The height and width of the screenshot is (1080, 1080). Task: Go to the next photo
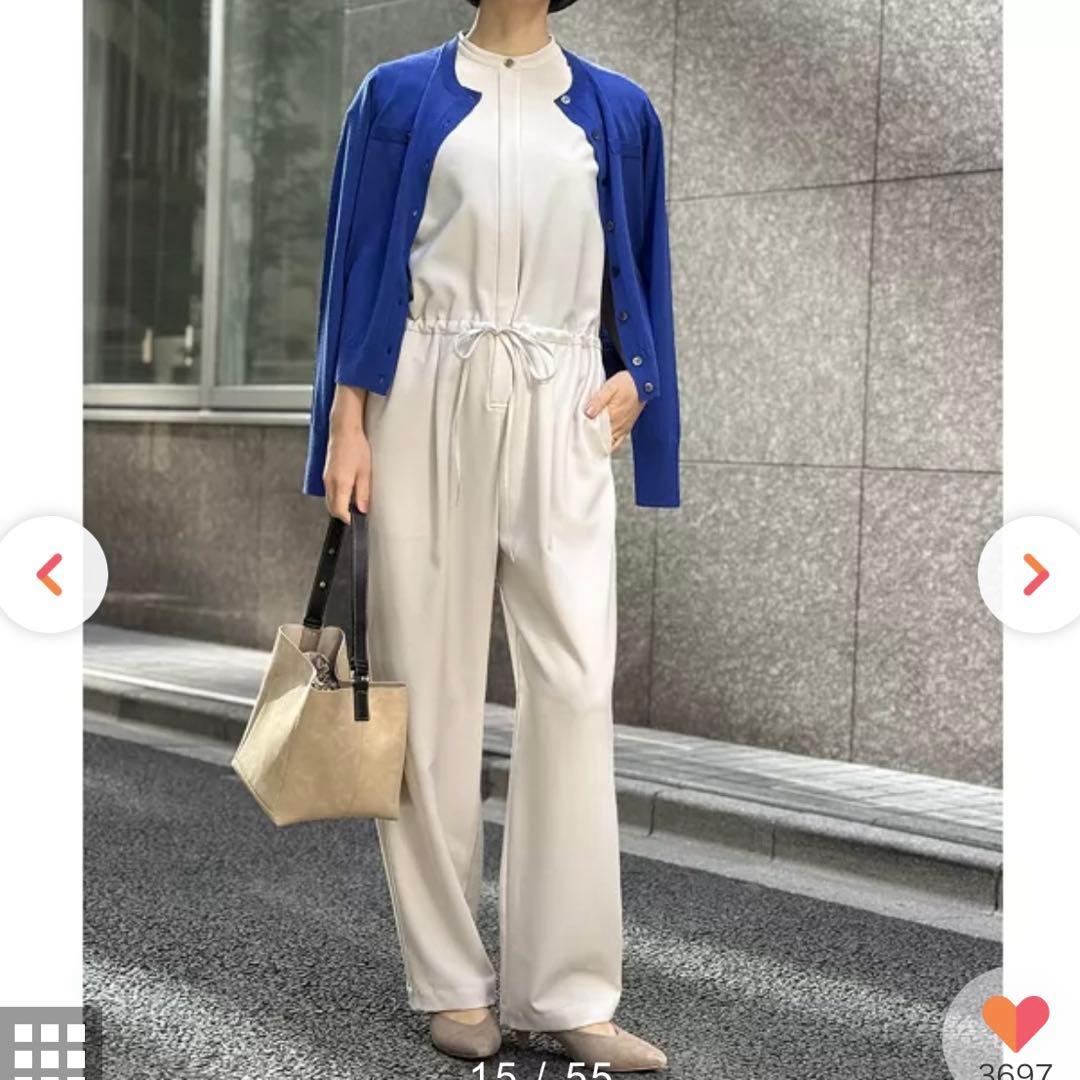click(1034, 574)
